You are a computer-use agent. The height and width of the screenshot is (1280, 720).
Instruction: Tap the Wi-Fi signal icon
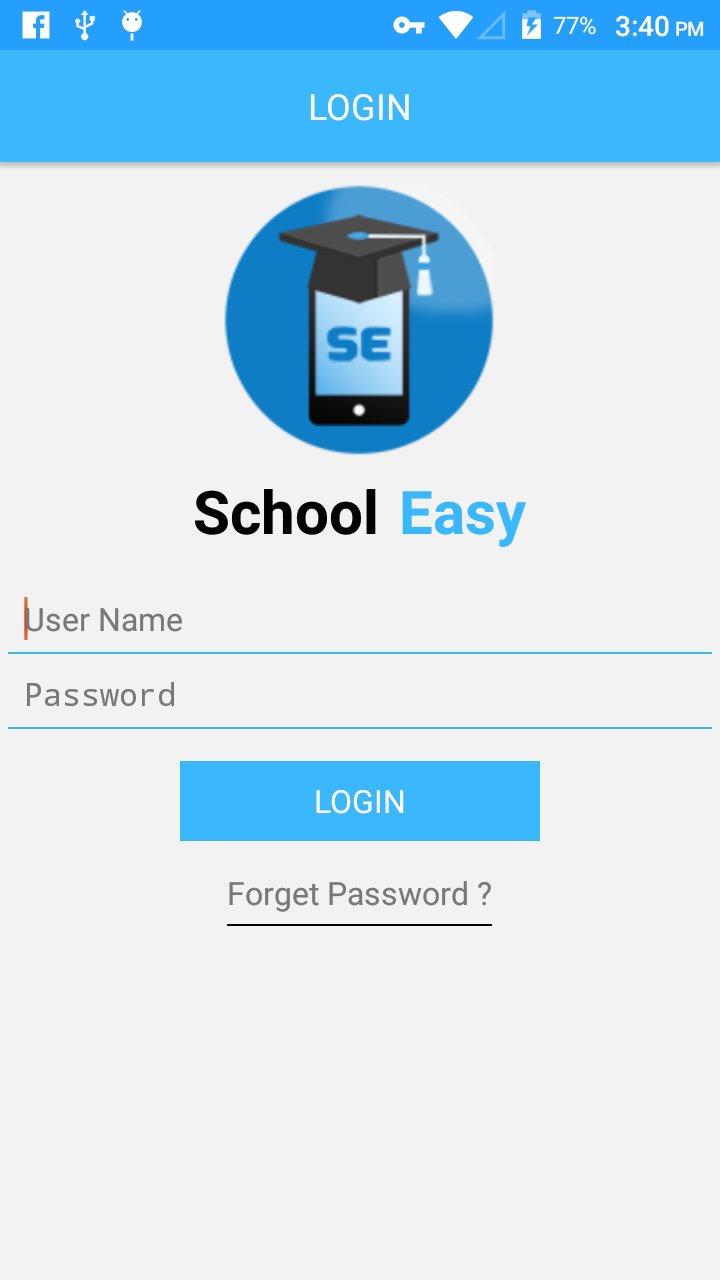click(x=457, y=24)
